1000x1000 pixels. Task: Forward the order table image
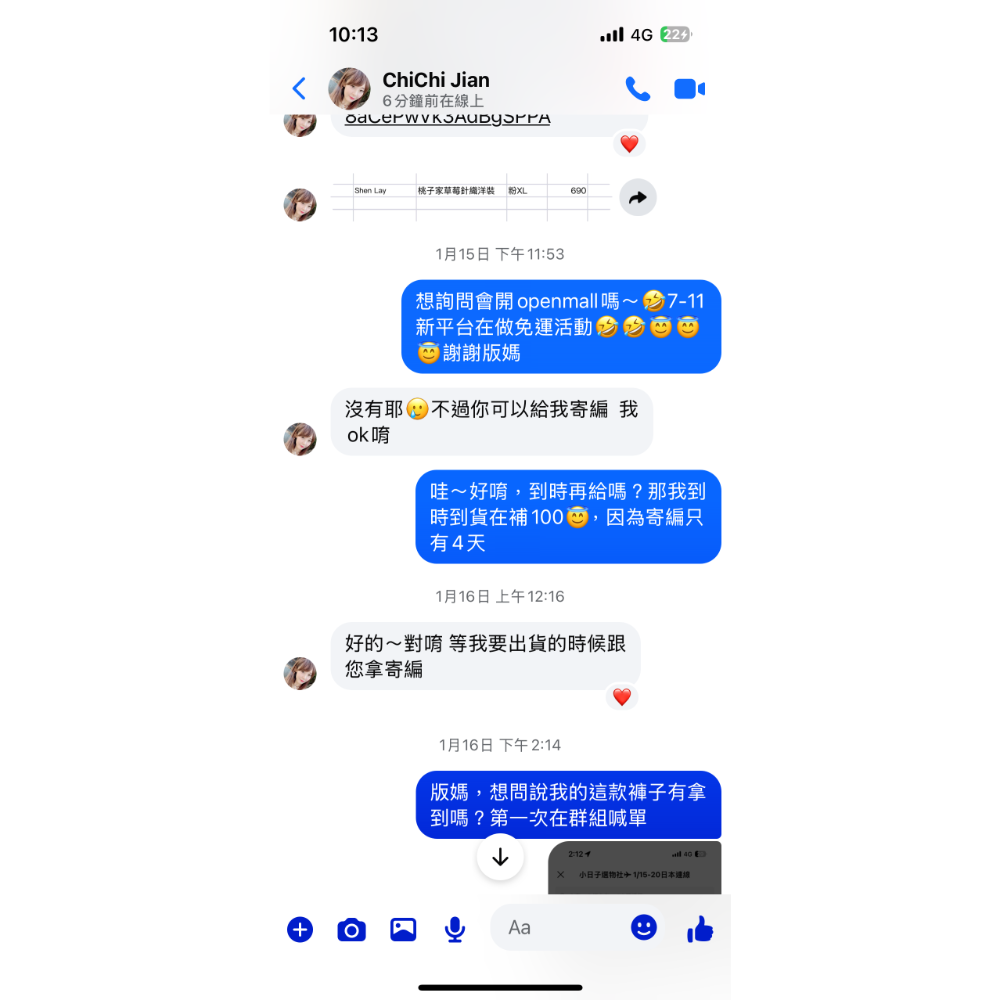638,198
